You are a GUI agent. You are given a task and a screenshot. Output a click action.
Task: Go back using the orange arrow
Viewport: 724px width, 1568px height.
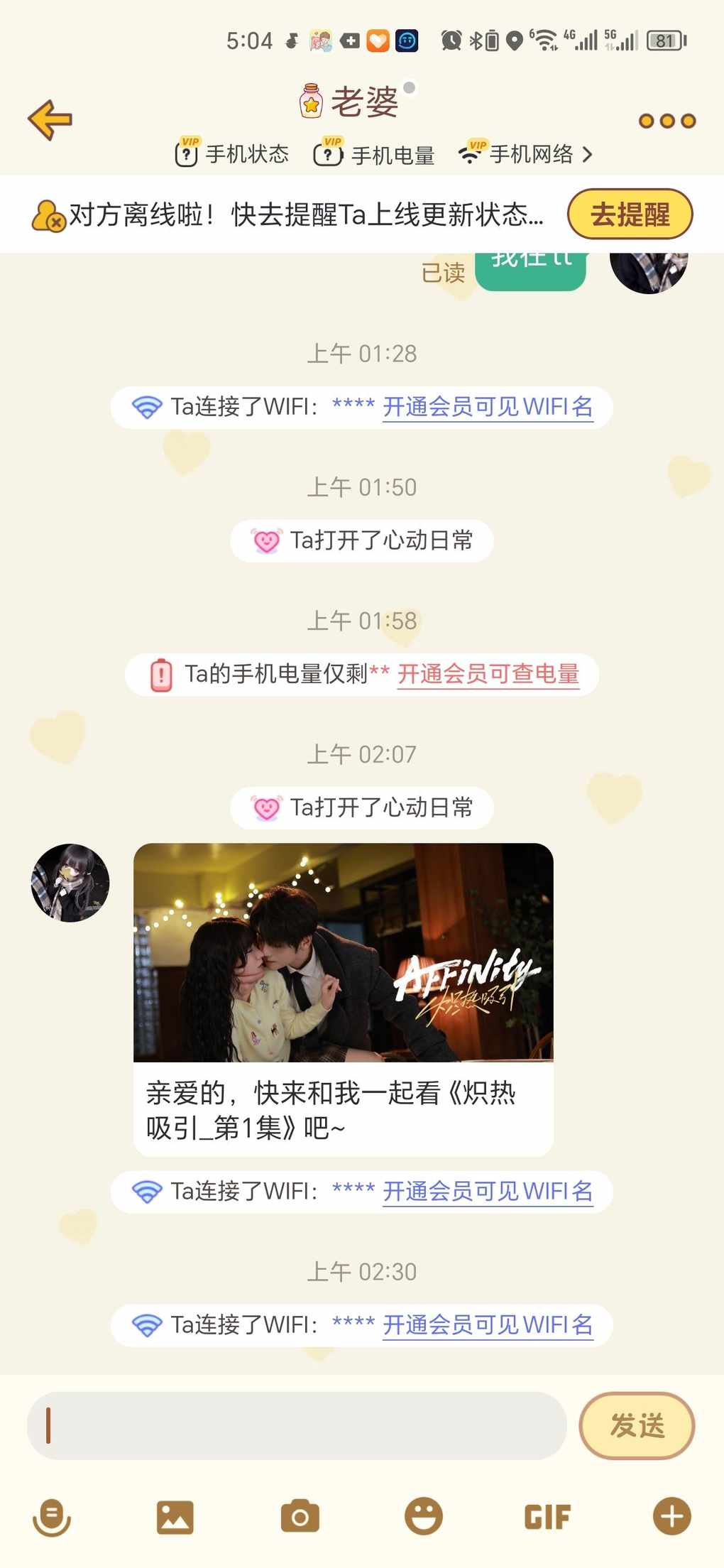tap(50, 119)
